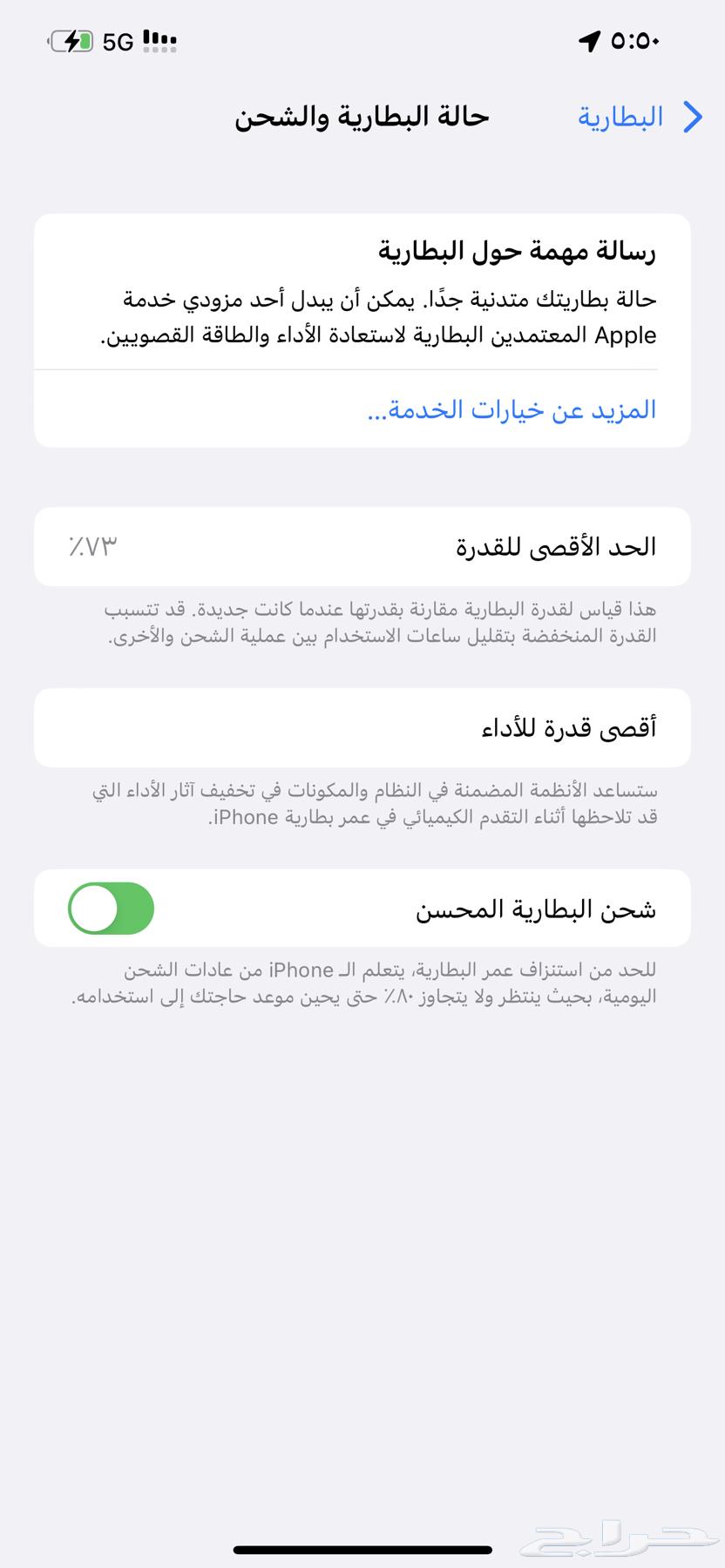Return to البطارية settings

pos(620,116)
